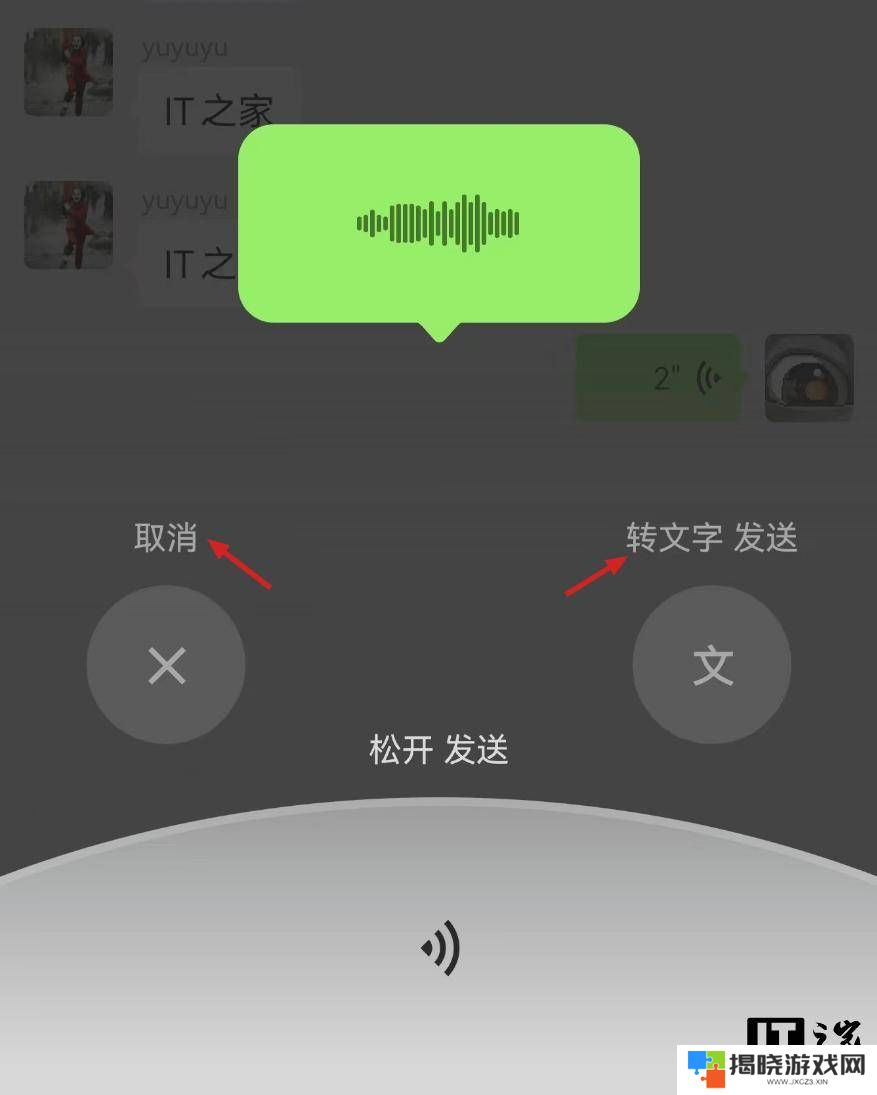The image size is (877, 1095).
Task: Cancel the voice recording with X
Action: pos(166,665)
